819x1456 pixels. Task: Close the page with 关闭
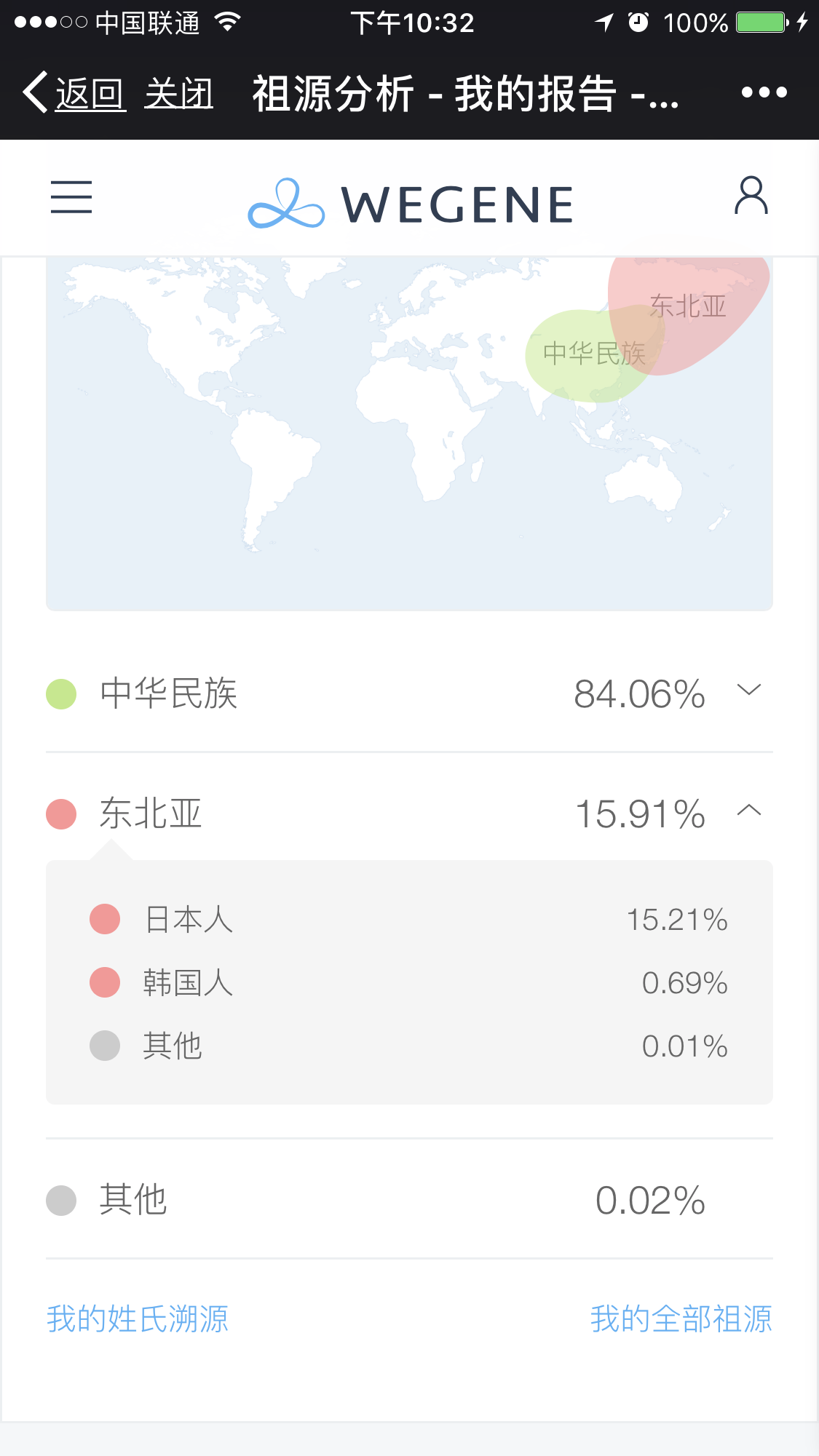(x=179, y=93)
